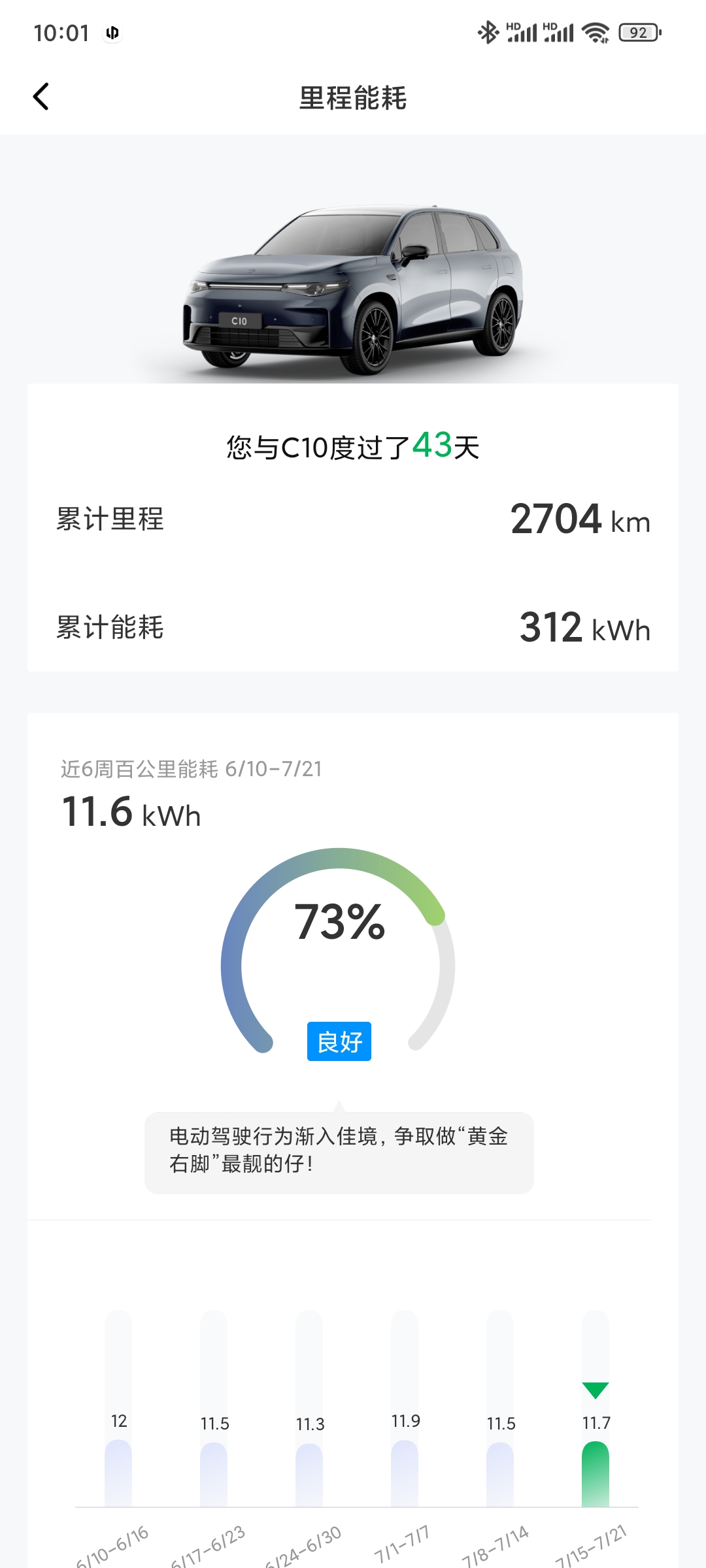Choose the 7/1-7/7 week bar

point(405,1474)
